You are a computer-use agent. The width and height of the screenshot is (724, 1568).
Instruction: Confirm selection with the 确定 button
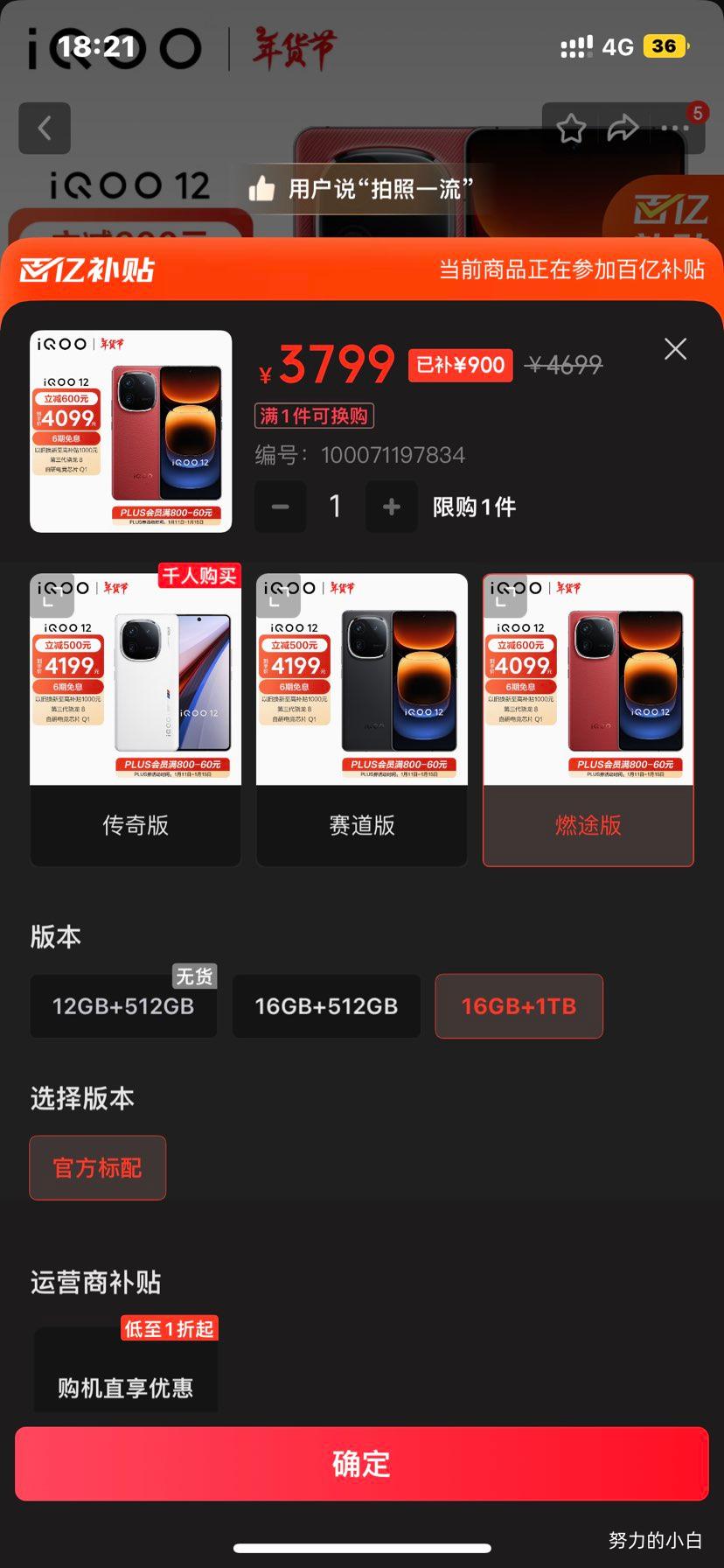point(362,1463)
